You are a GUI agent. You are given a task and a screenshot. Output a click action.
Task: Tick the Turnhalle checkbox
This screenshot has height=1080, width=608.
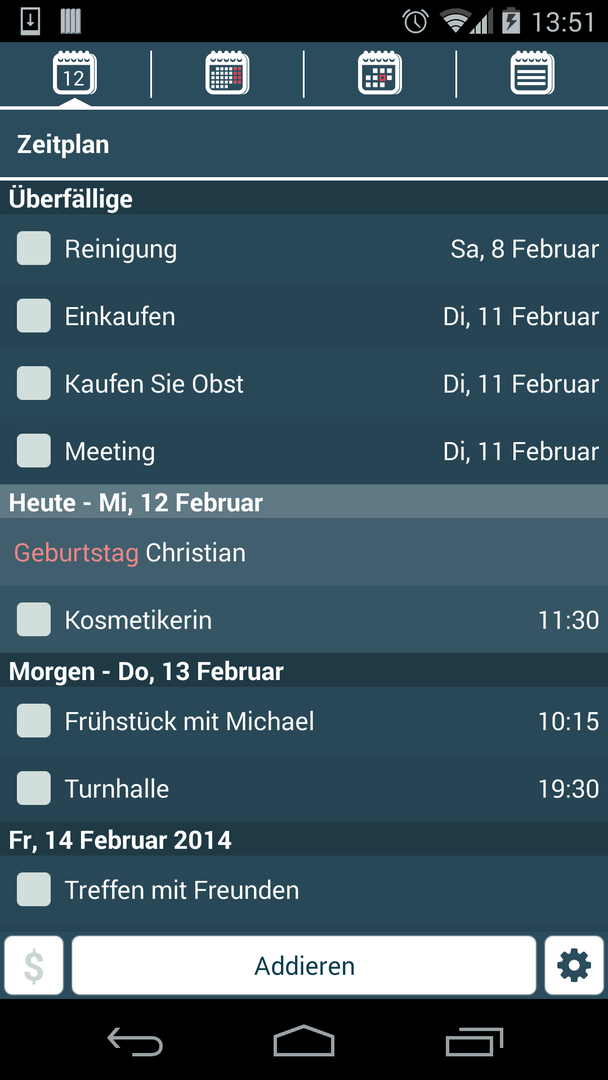34,788
